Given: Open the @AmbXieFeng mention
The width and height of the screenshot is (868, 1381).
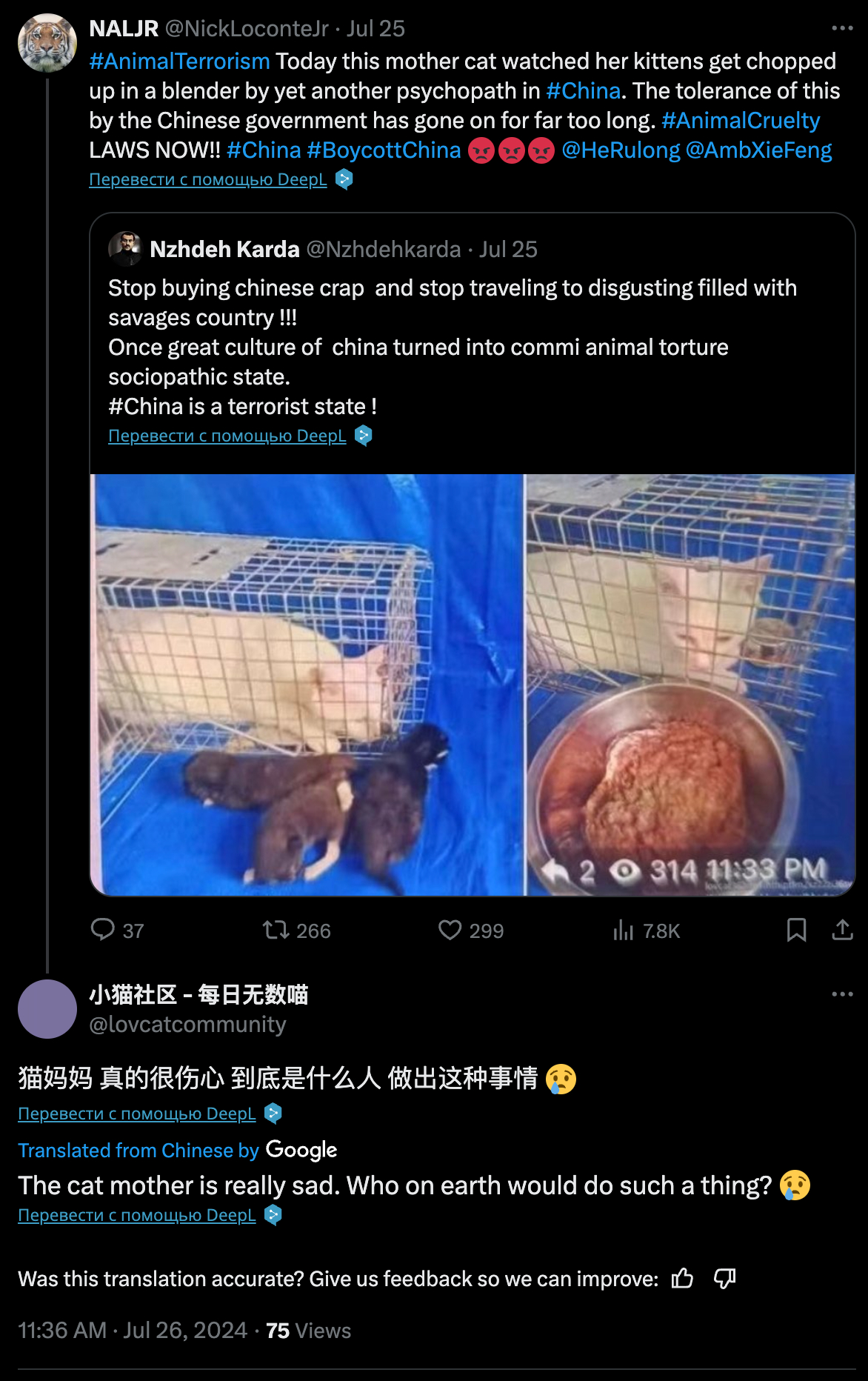Looking at the screenshot, I should click(x=758, y=150).
